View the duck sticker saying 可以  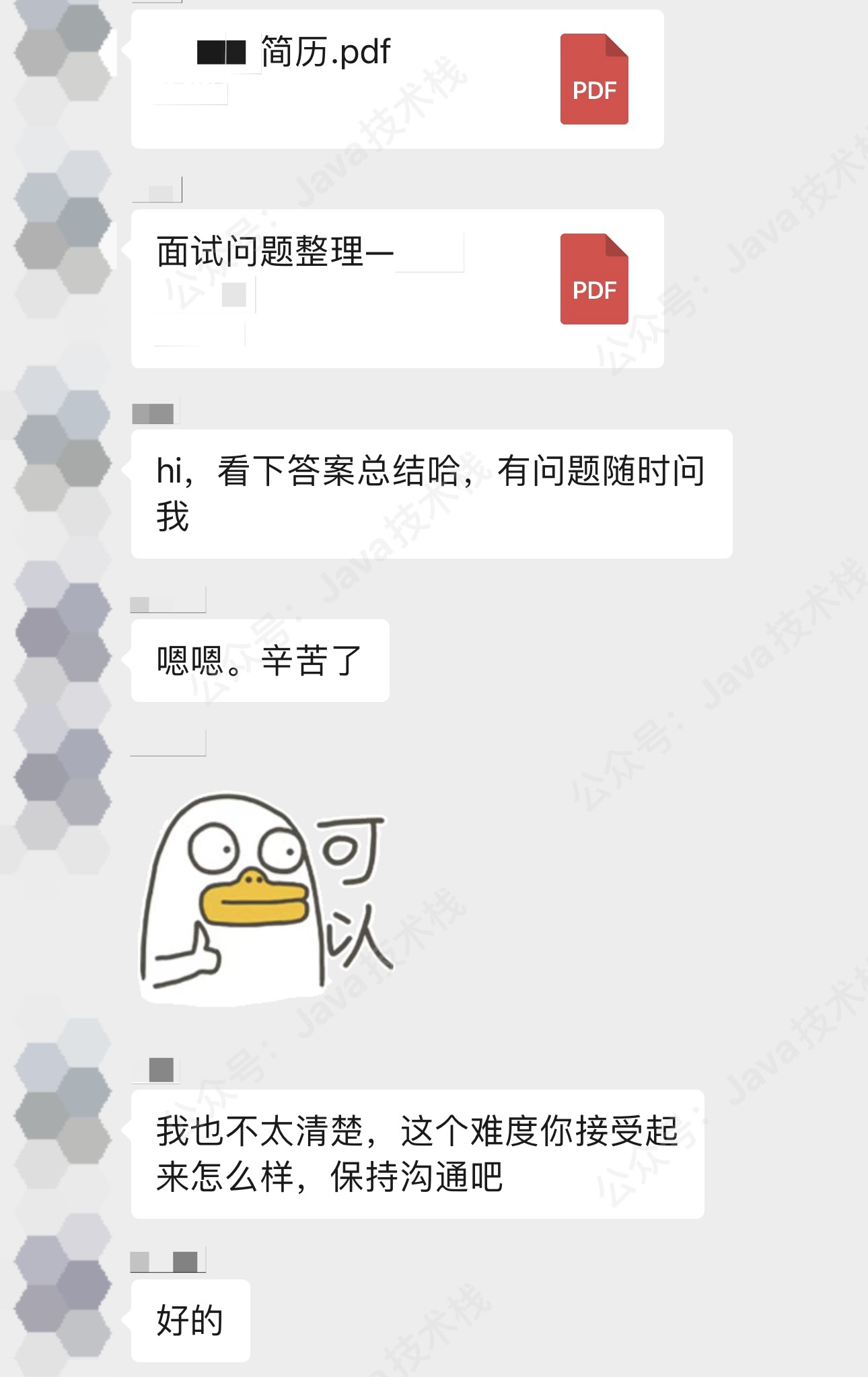click(266, 898)
